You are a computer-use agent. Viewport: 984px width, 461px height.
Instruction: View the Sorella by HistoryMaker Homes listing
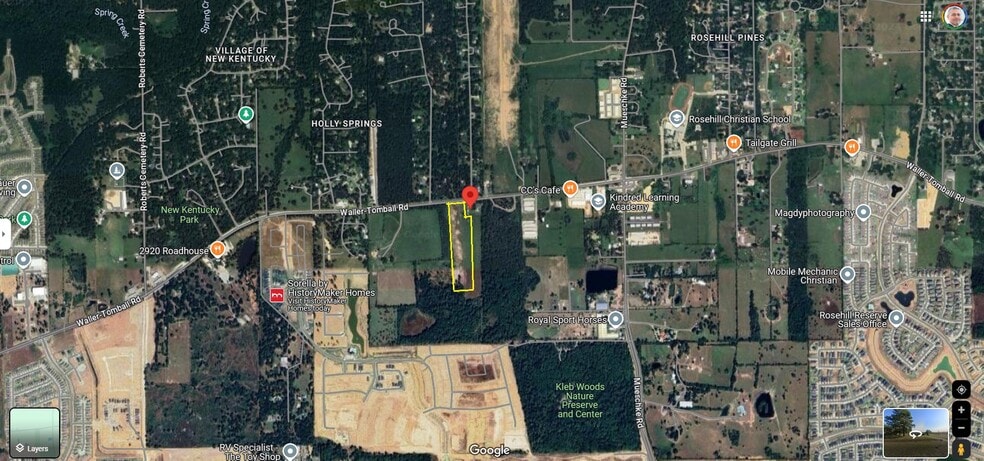(x=276, y=296)
